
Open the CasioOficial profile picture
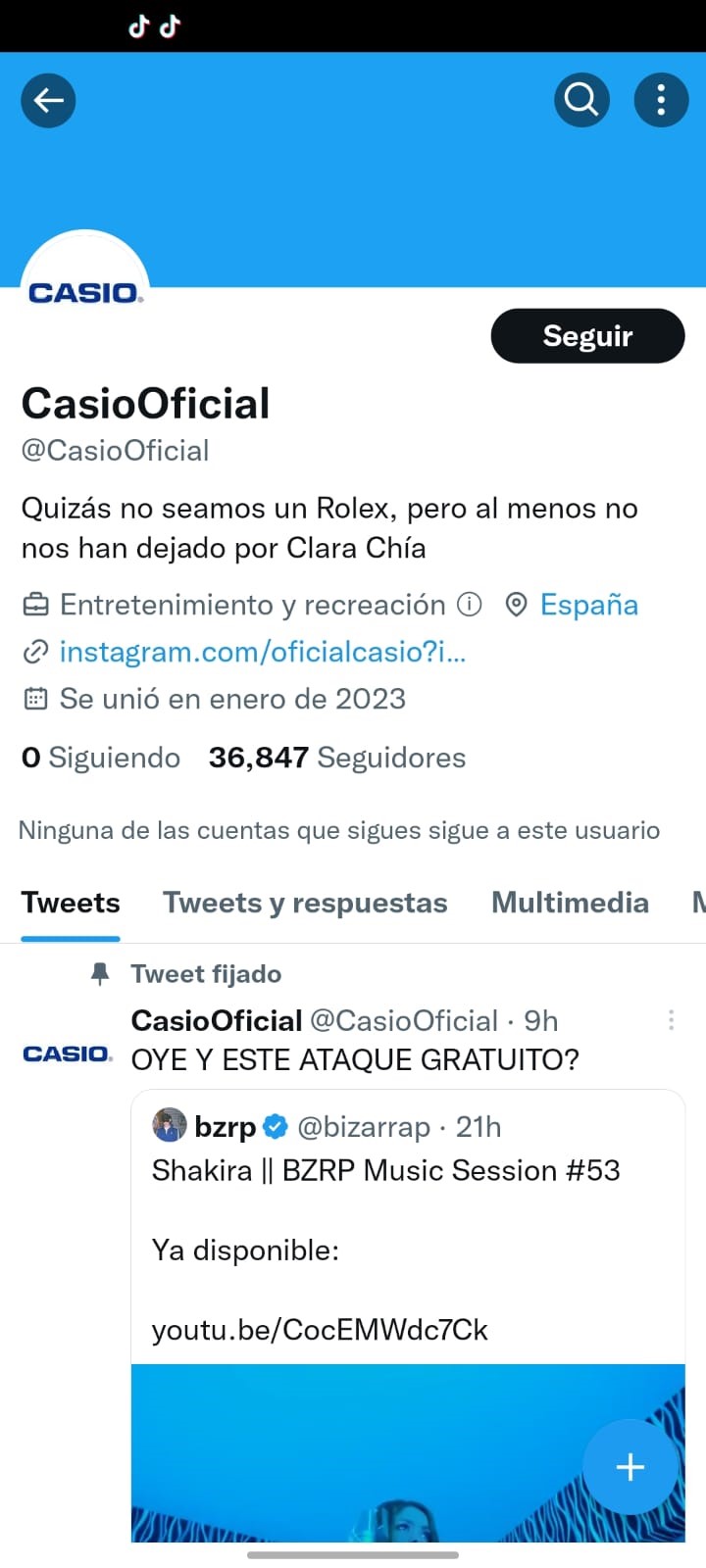coord(85,284)
